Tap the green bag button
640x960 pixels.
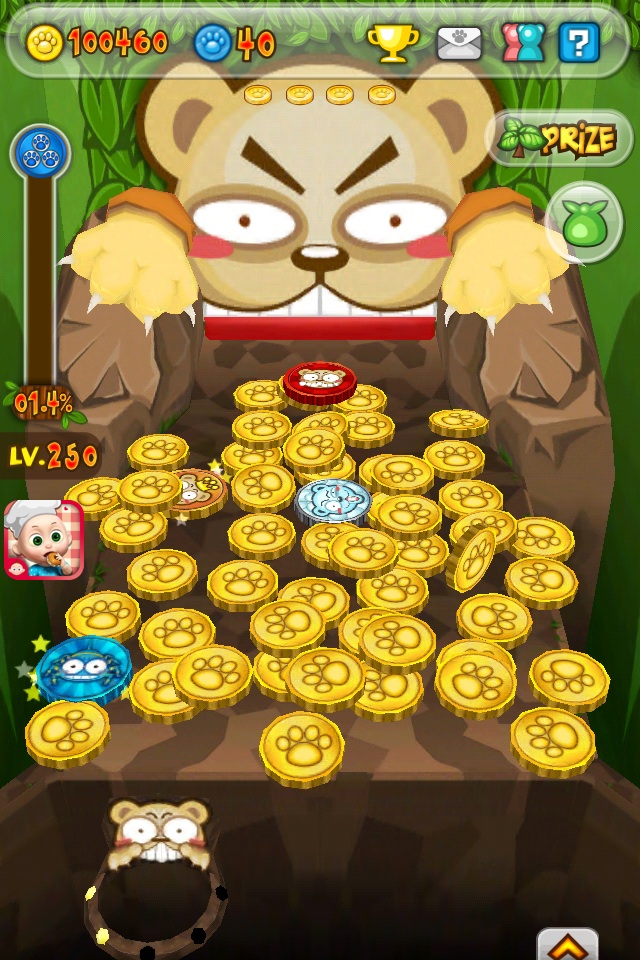point(585,222)
